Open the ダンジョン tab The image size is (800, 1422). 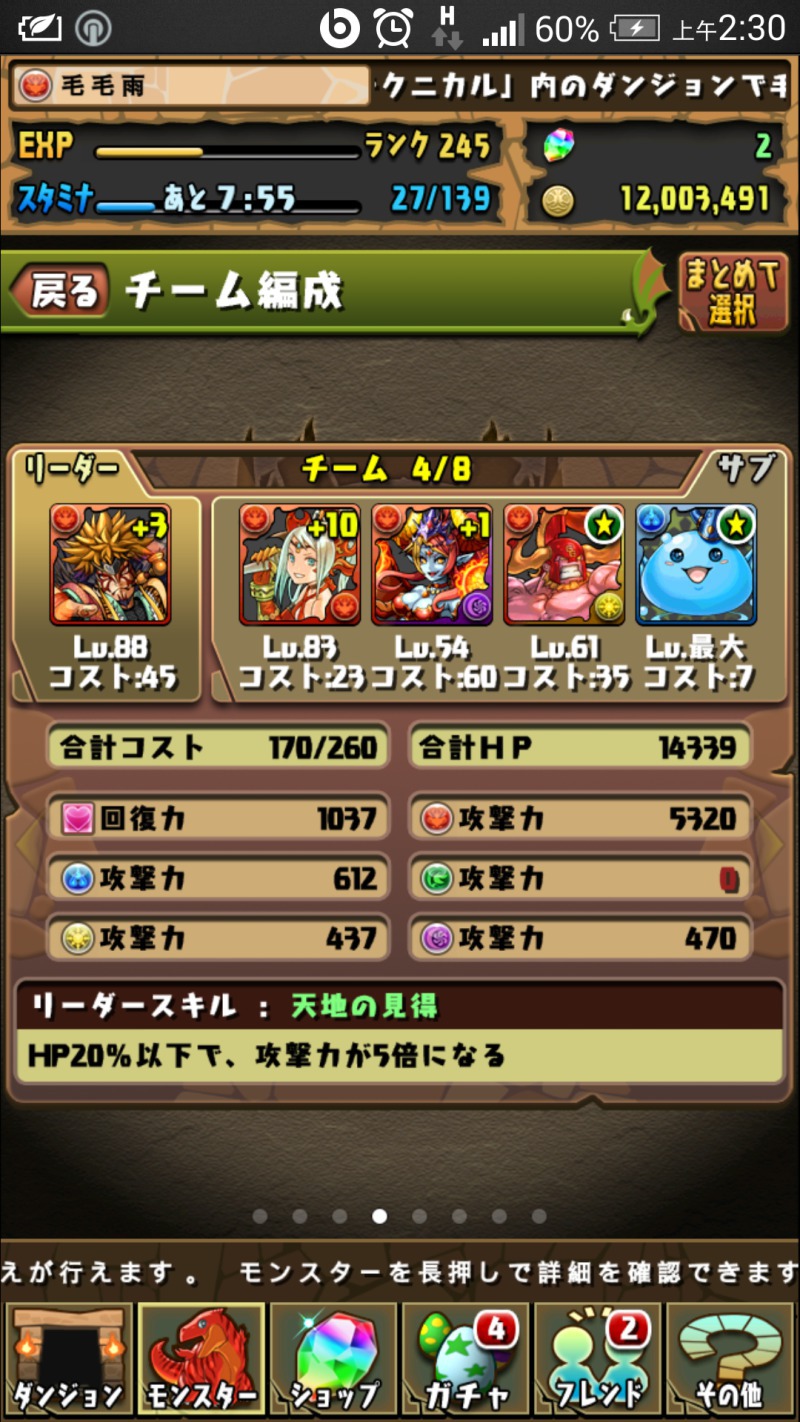68,1360
